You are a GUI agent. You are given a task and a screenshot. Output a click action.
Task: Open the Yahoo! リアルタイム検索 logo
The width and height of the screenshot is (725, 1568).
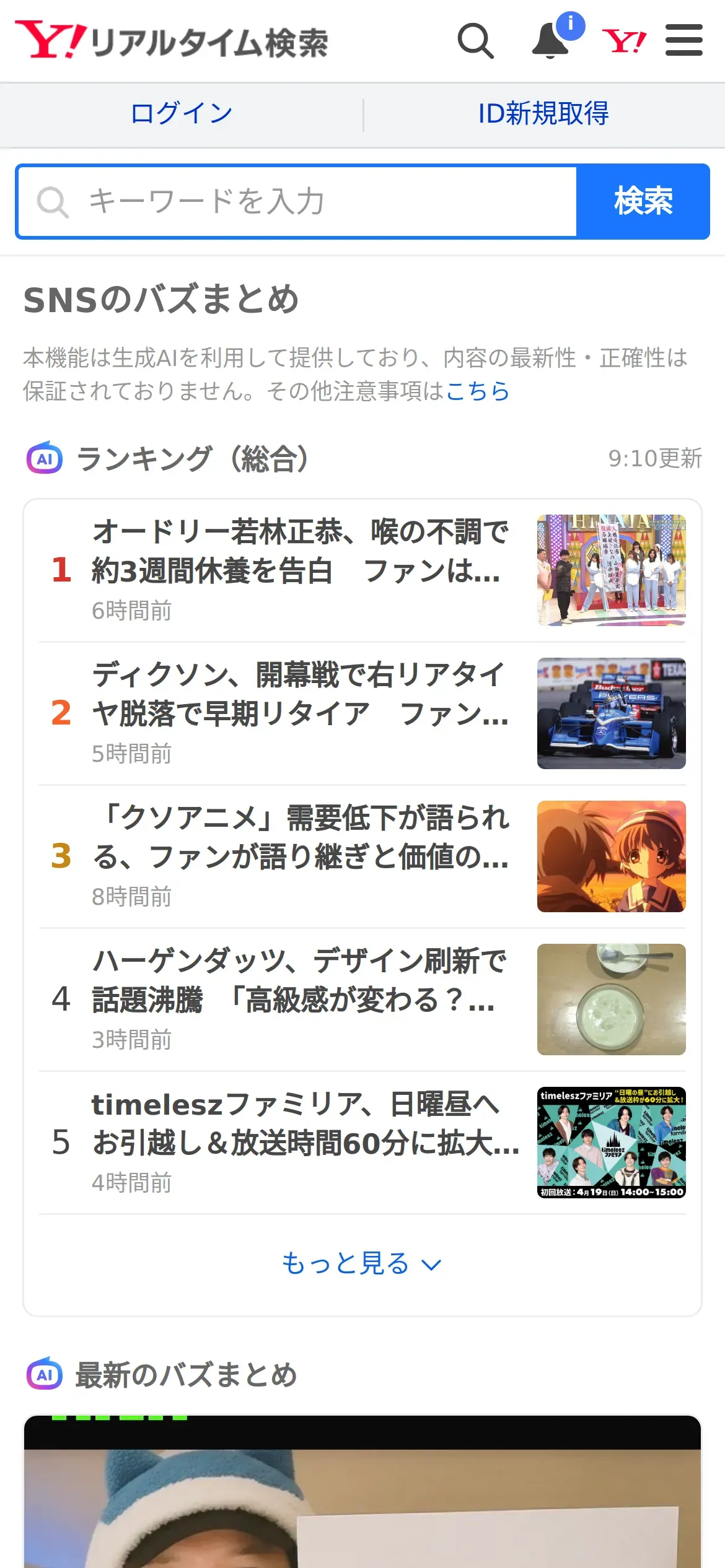pos(172,41)
